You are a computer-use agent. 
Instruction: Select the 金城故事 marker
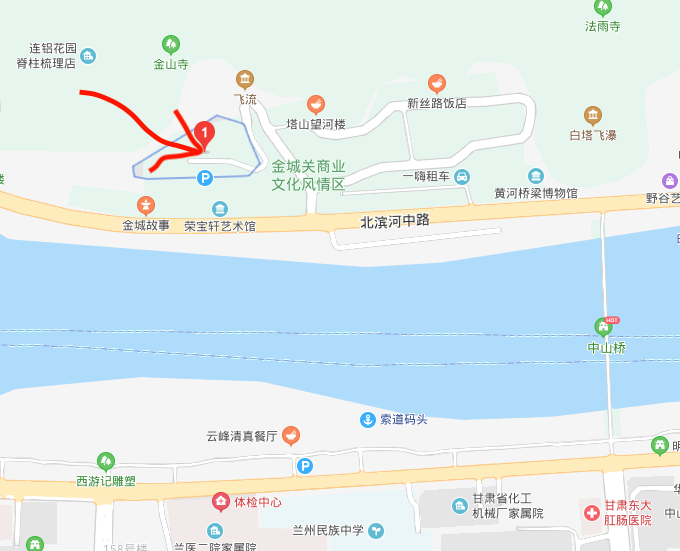[146, 207]
